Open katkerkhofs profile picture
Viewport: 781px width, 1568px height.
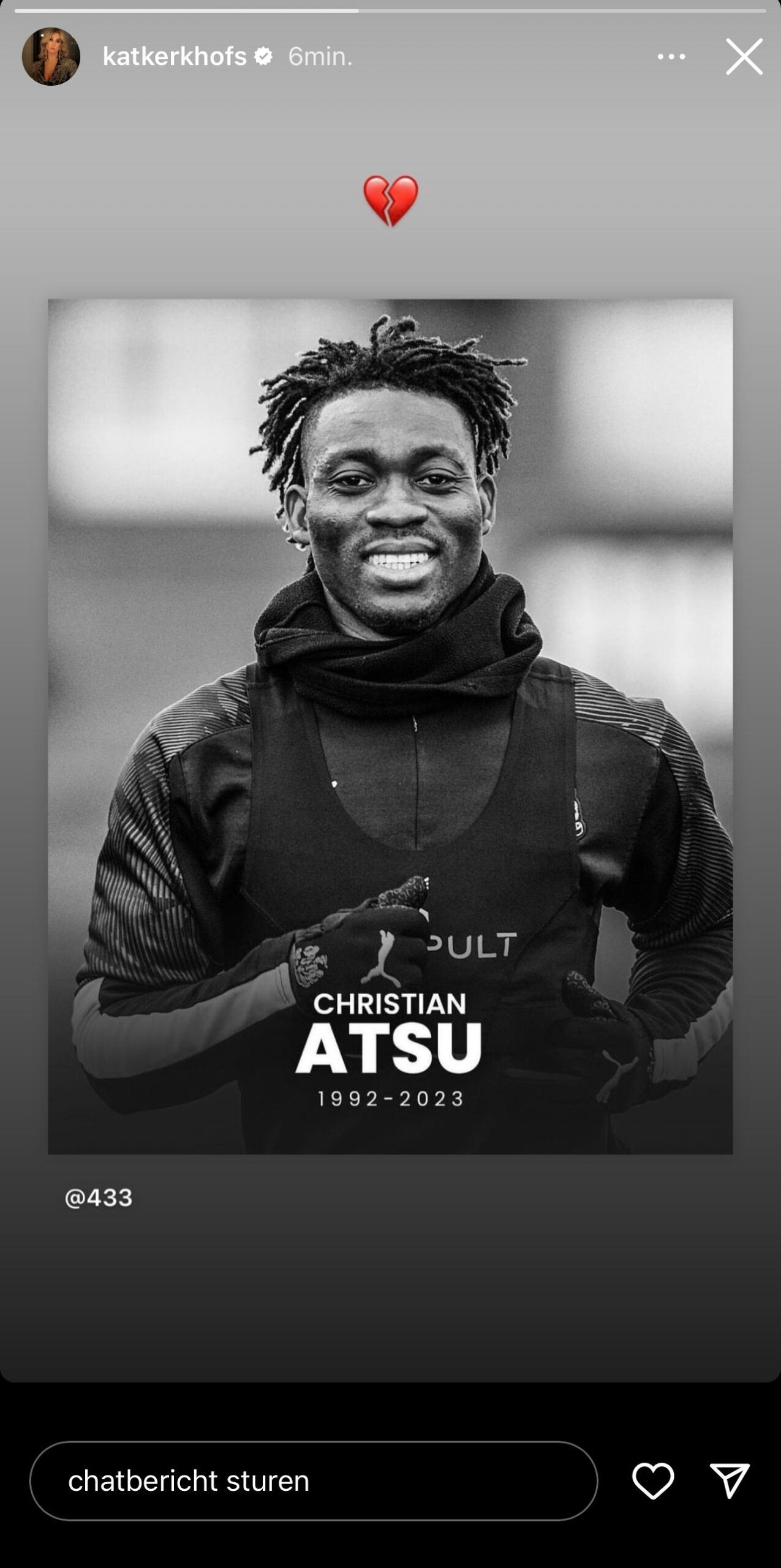[51, 57]
